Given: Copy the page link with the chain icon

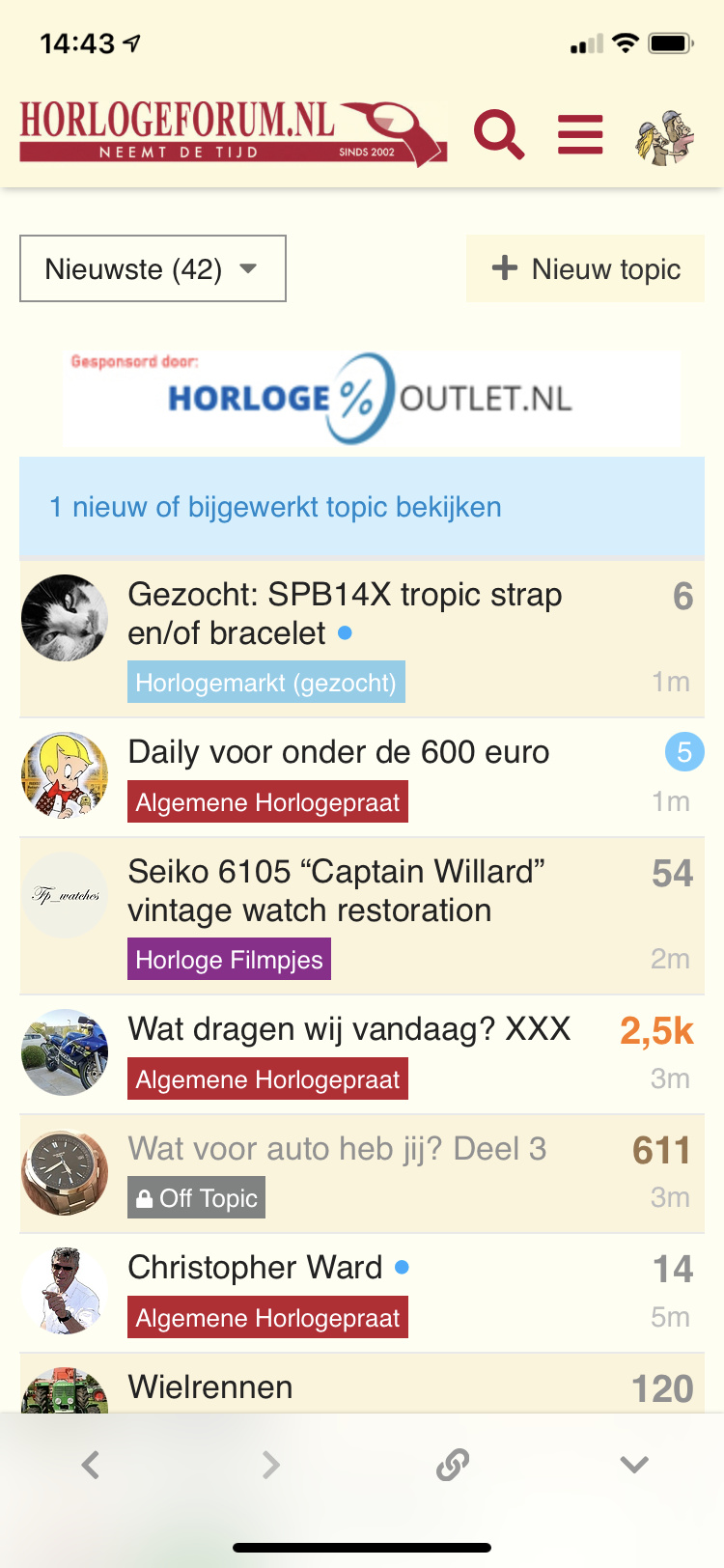Looking at the screenshot, I should tap(453, 1465).
